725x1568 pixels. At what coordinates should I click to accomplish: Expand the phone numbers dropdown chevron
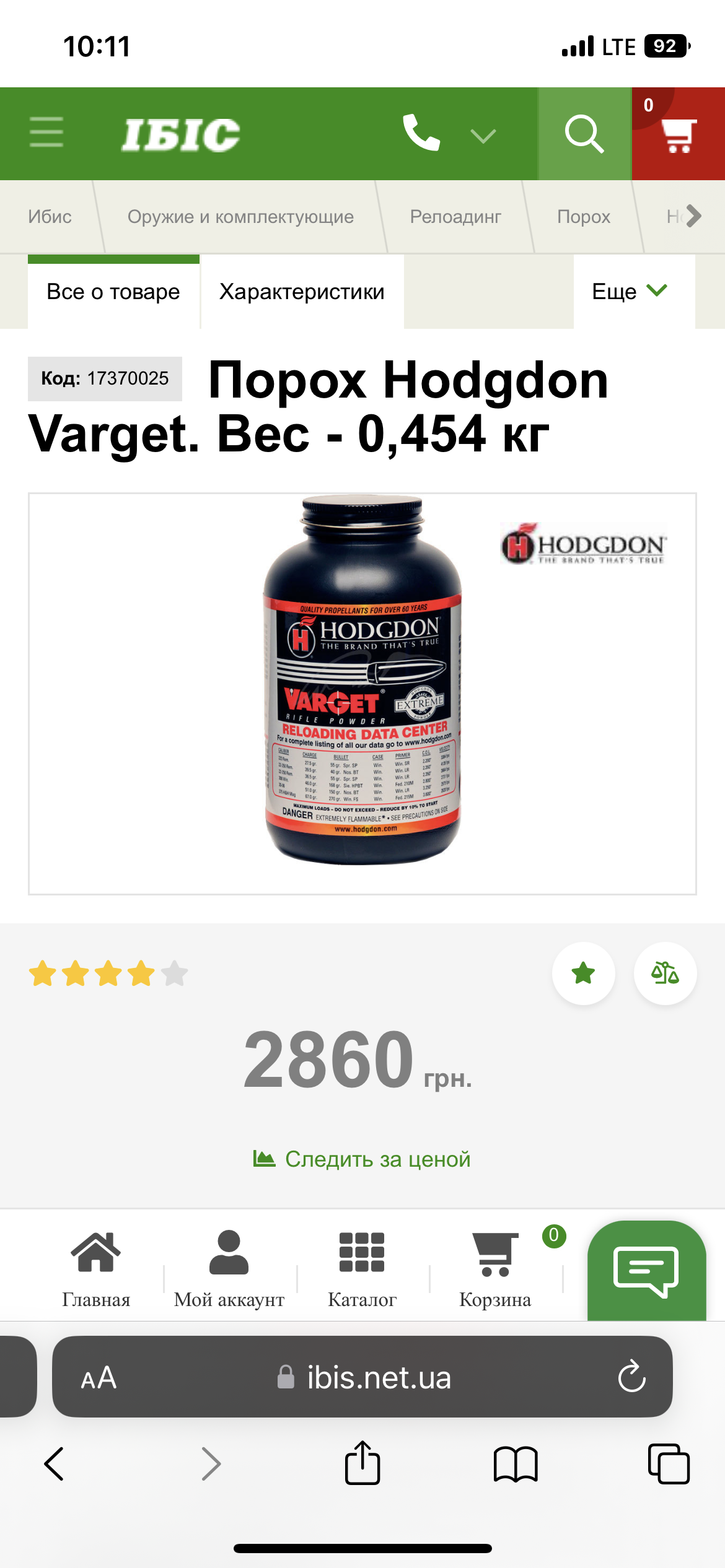[483, 135]
